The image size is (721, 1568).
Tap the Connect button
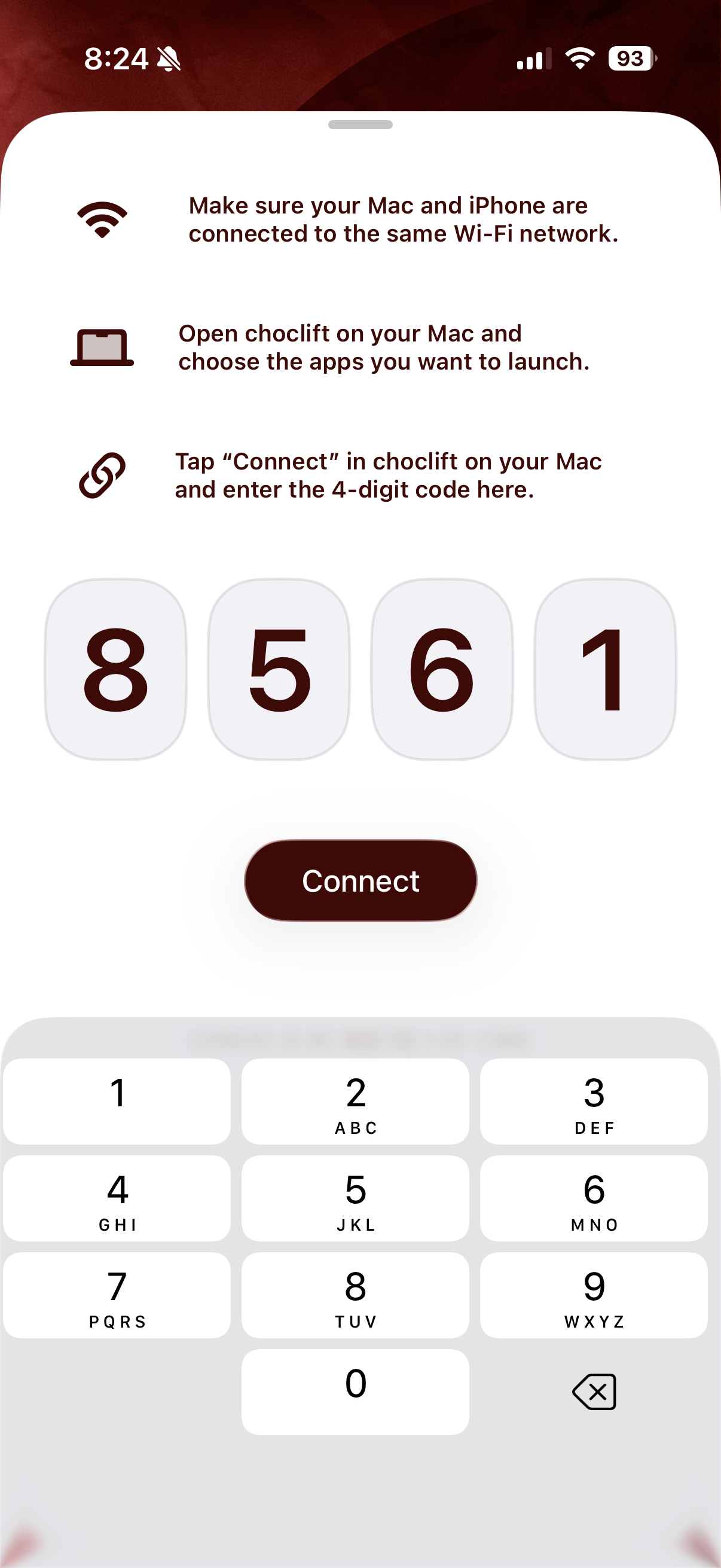coord(360,880)
